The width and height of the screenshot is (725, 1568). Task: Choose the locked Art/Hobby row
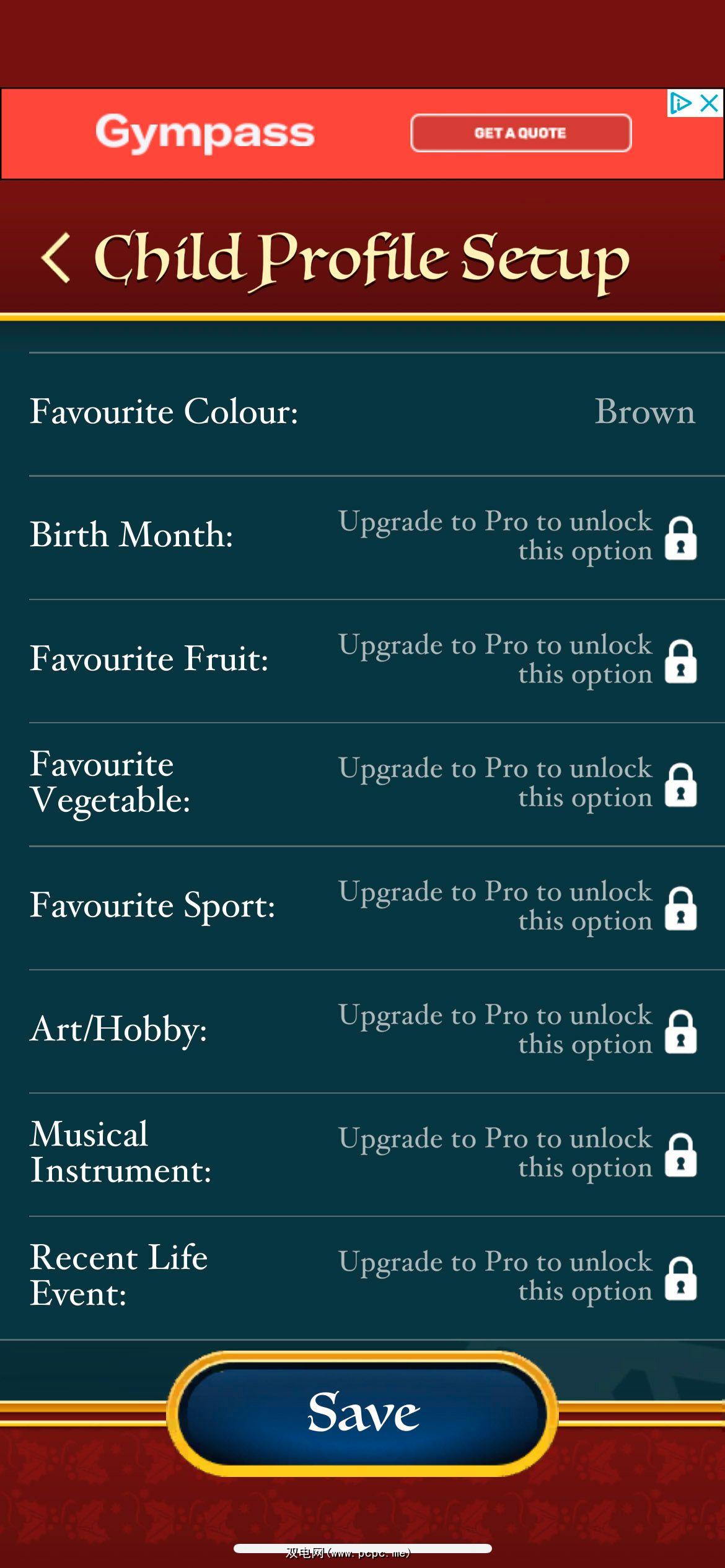pyautogui.click(x=517, y=1030)
